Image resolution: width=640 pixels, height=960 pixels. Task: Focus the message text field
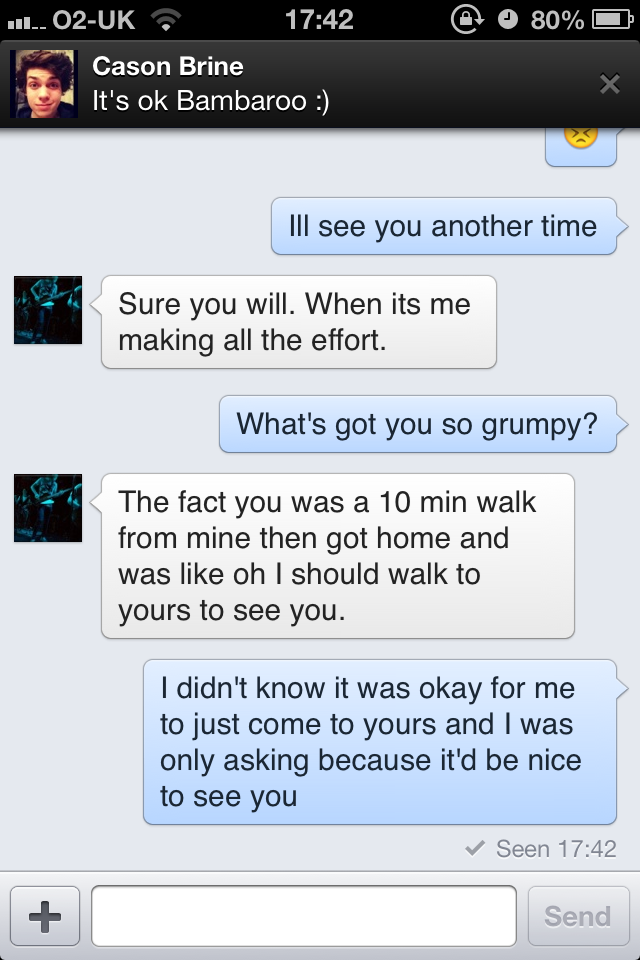(x=303, y=916)
